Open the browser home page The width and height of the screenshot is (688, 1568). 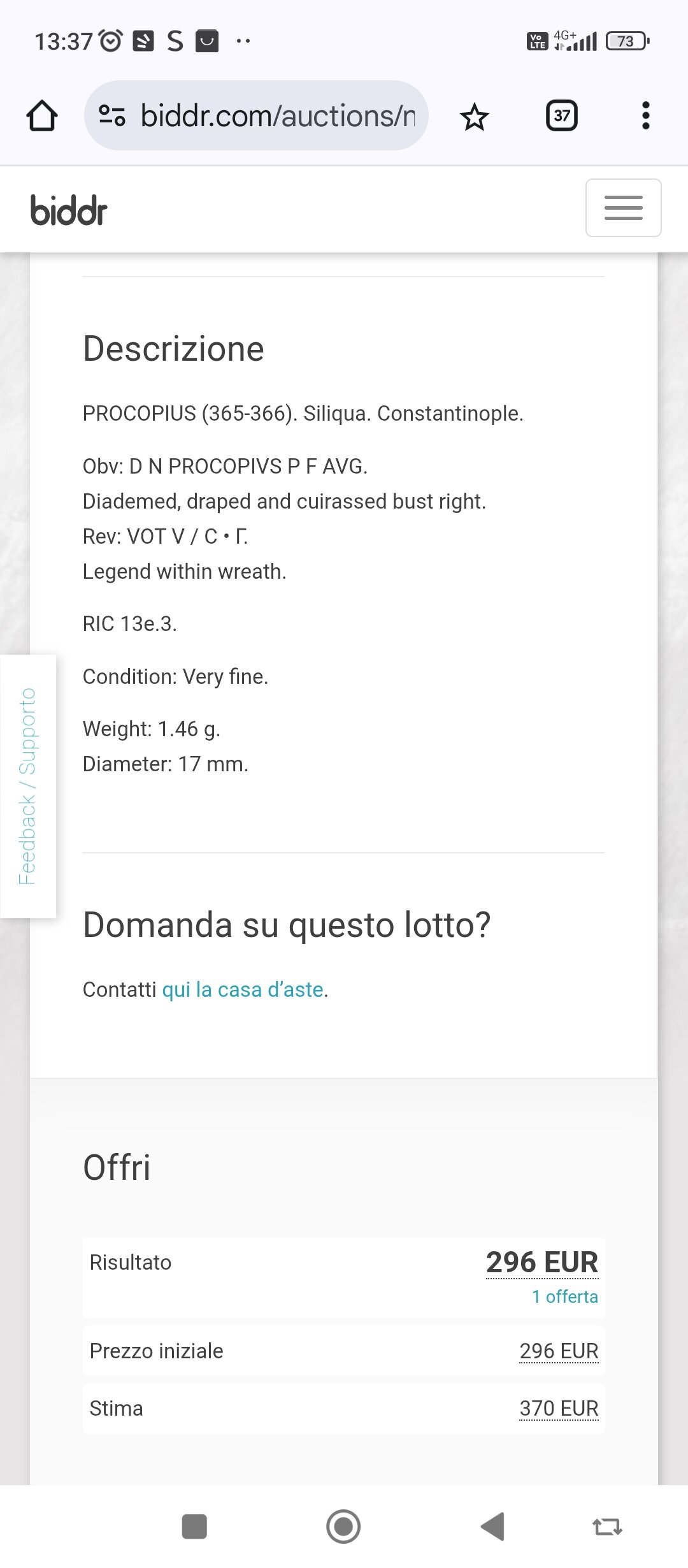[42, 116]
